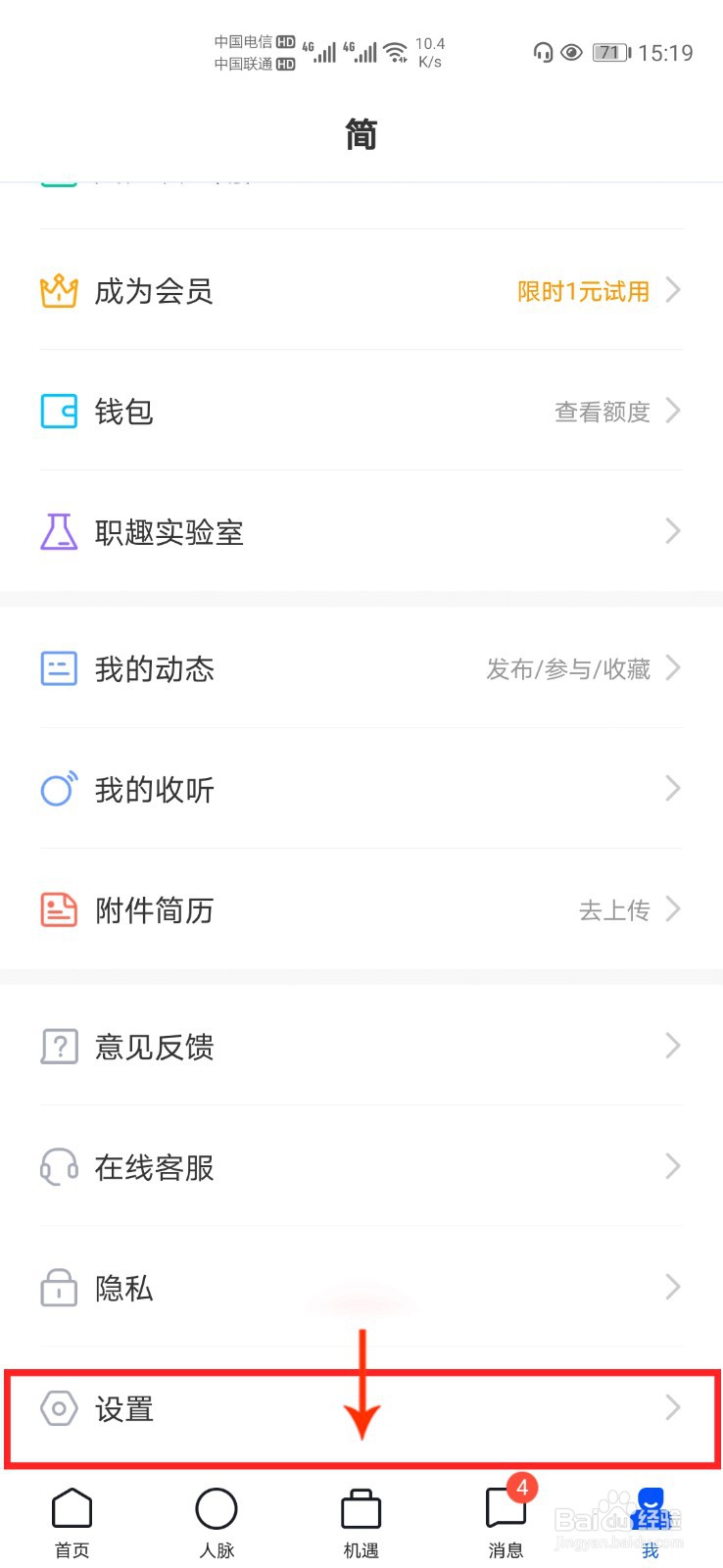Open 附件简历 to upload a resume
This screenshot has height=1568, width=723.
(361, 910)
